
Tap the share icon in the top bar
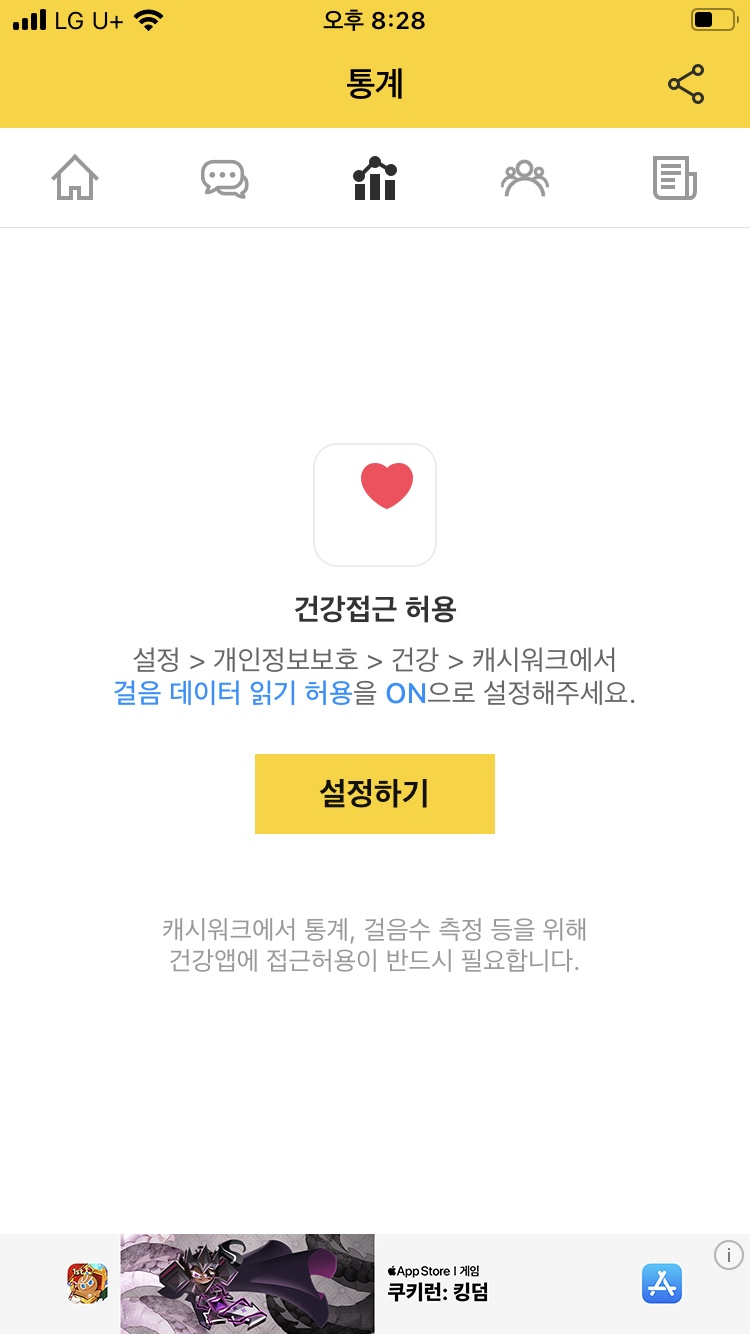(686, 84)
